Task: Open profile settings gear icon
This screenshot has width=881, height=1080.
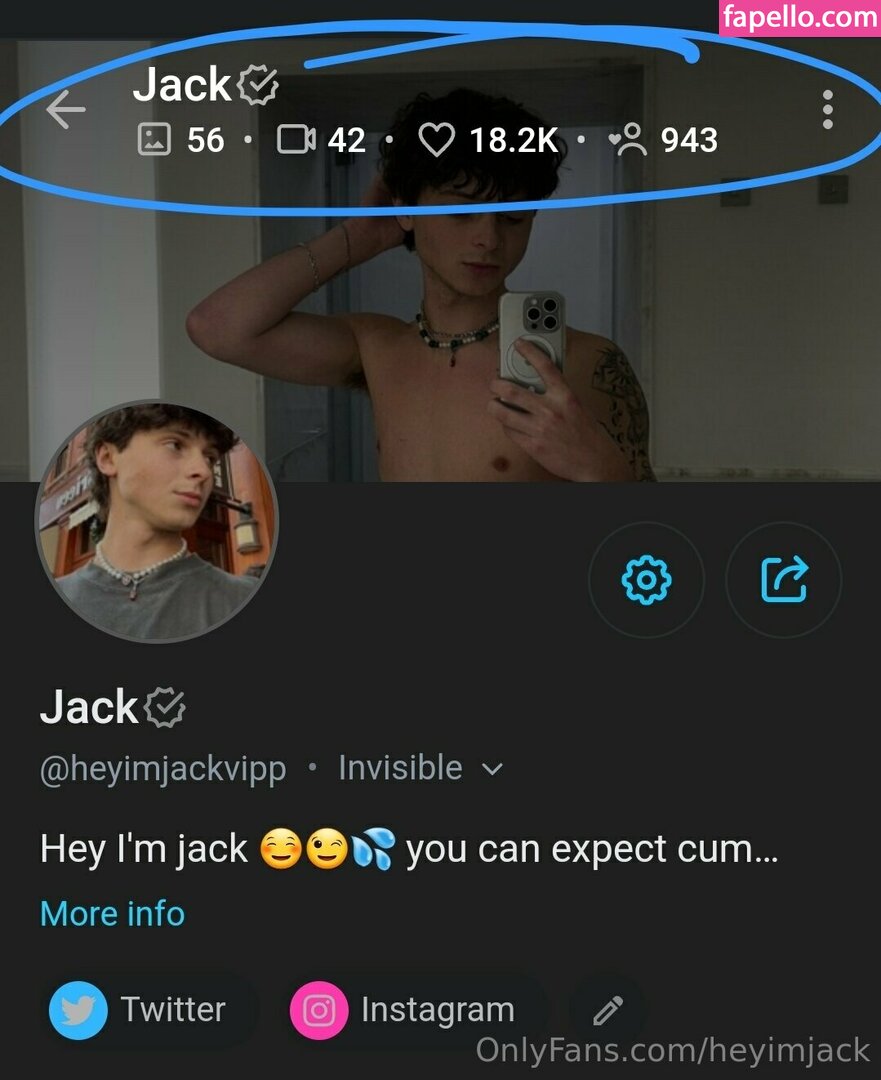Action: point(646,579)
